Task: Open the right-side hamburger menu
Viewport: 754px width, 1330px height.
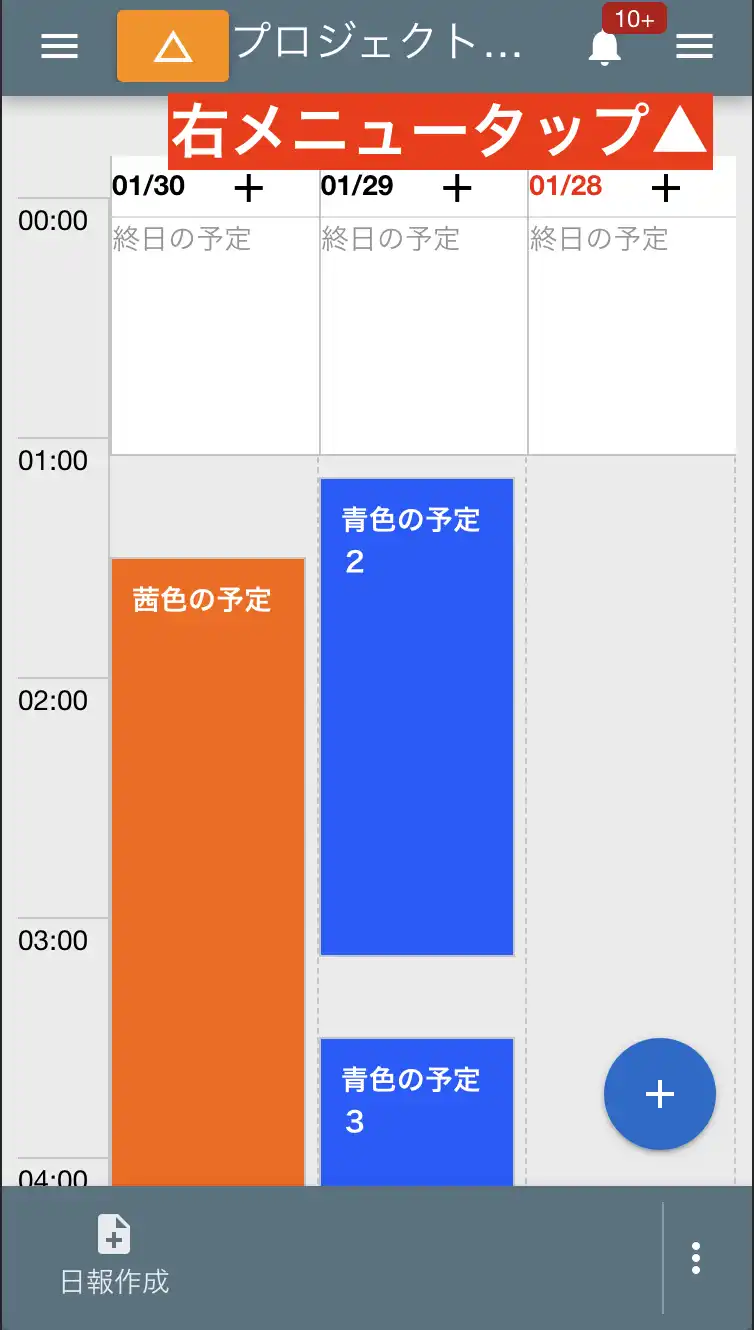Action: click(x=695, y=46)
